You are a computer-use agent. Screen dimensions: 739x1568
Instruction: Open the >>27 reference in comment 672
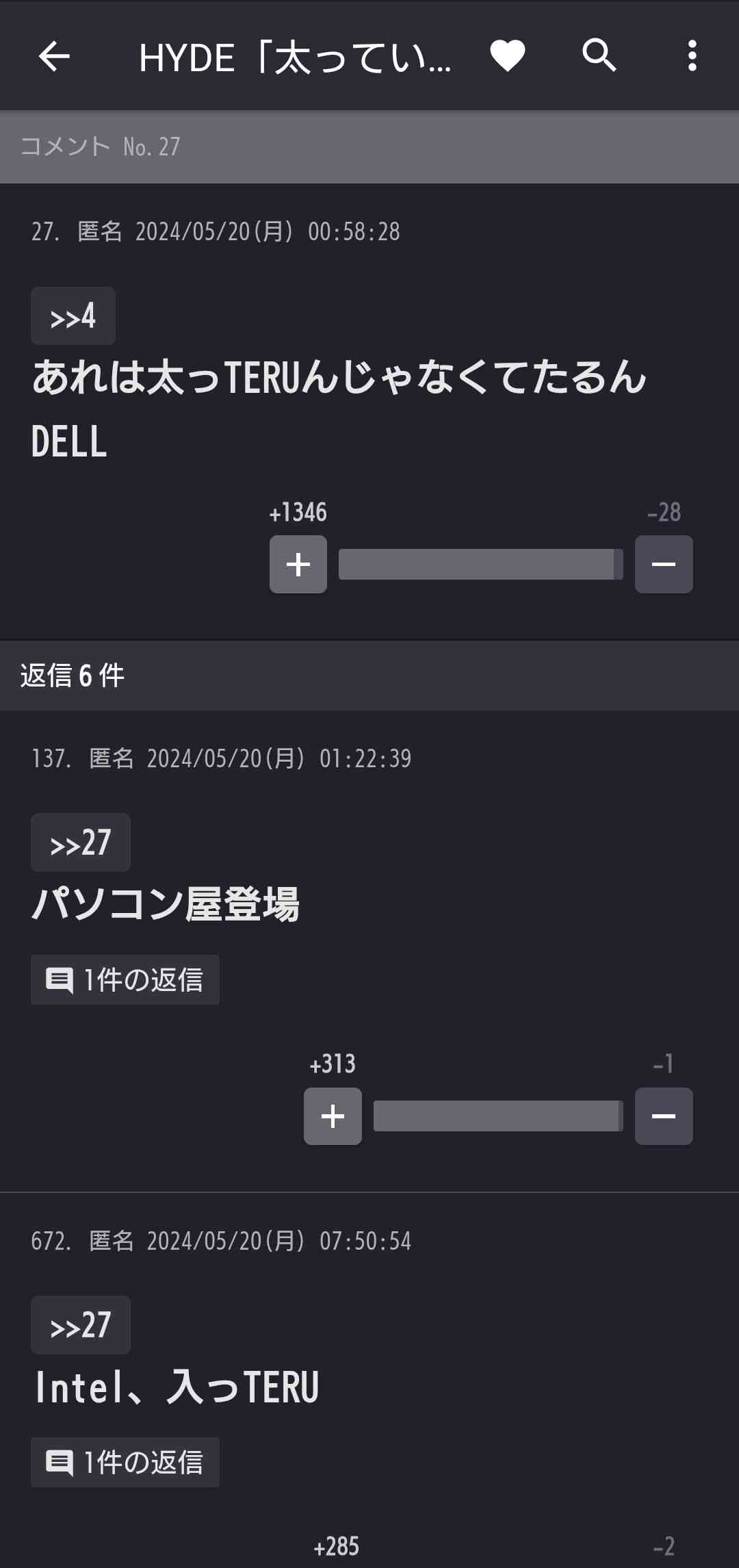click(x=81, y=1325)
